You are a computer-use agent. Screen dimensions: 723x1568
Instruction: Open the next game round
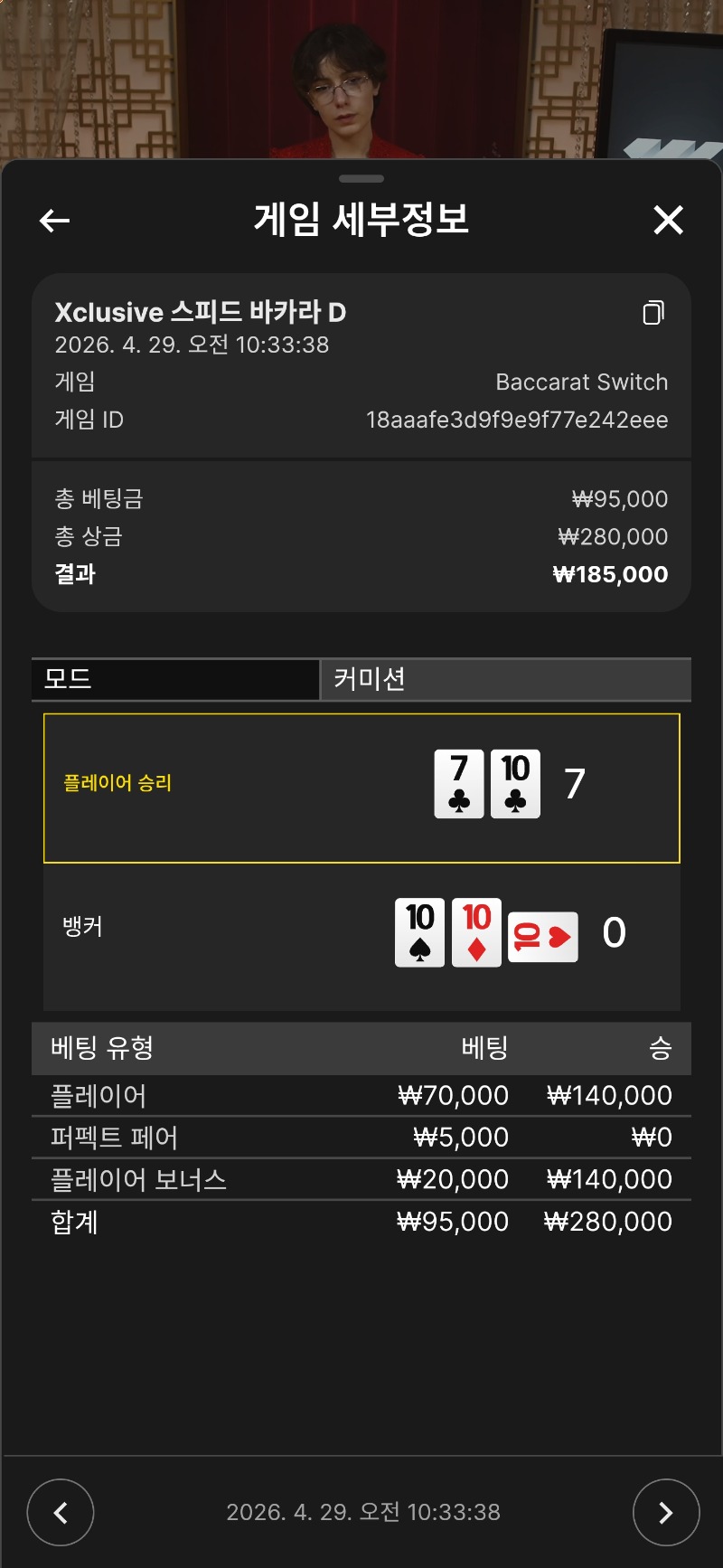(666, 1512)
